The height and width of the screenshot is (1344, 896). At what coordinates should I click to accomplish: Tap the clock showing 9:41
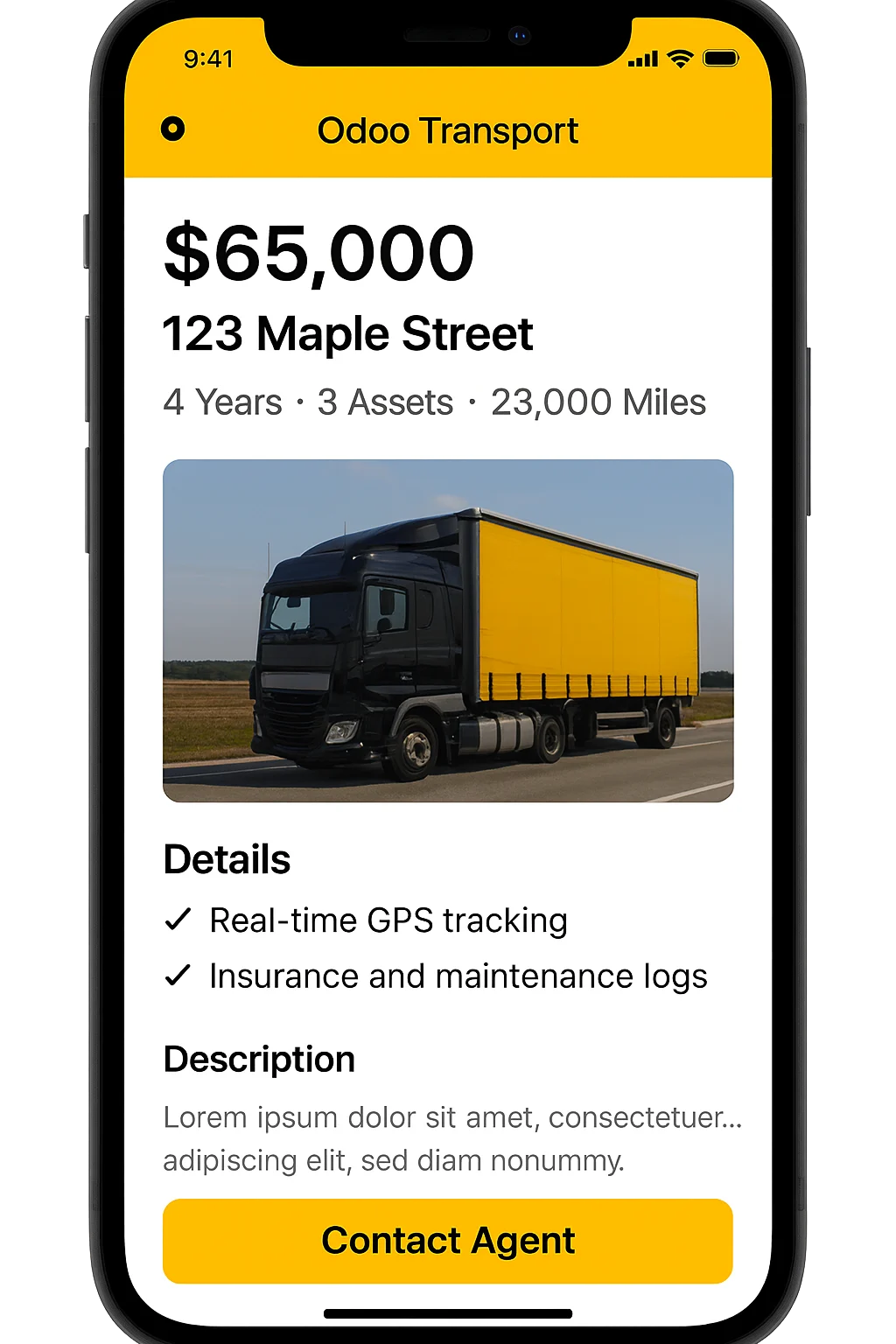click(210, 59)
